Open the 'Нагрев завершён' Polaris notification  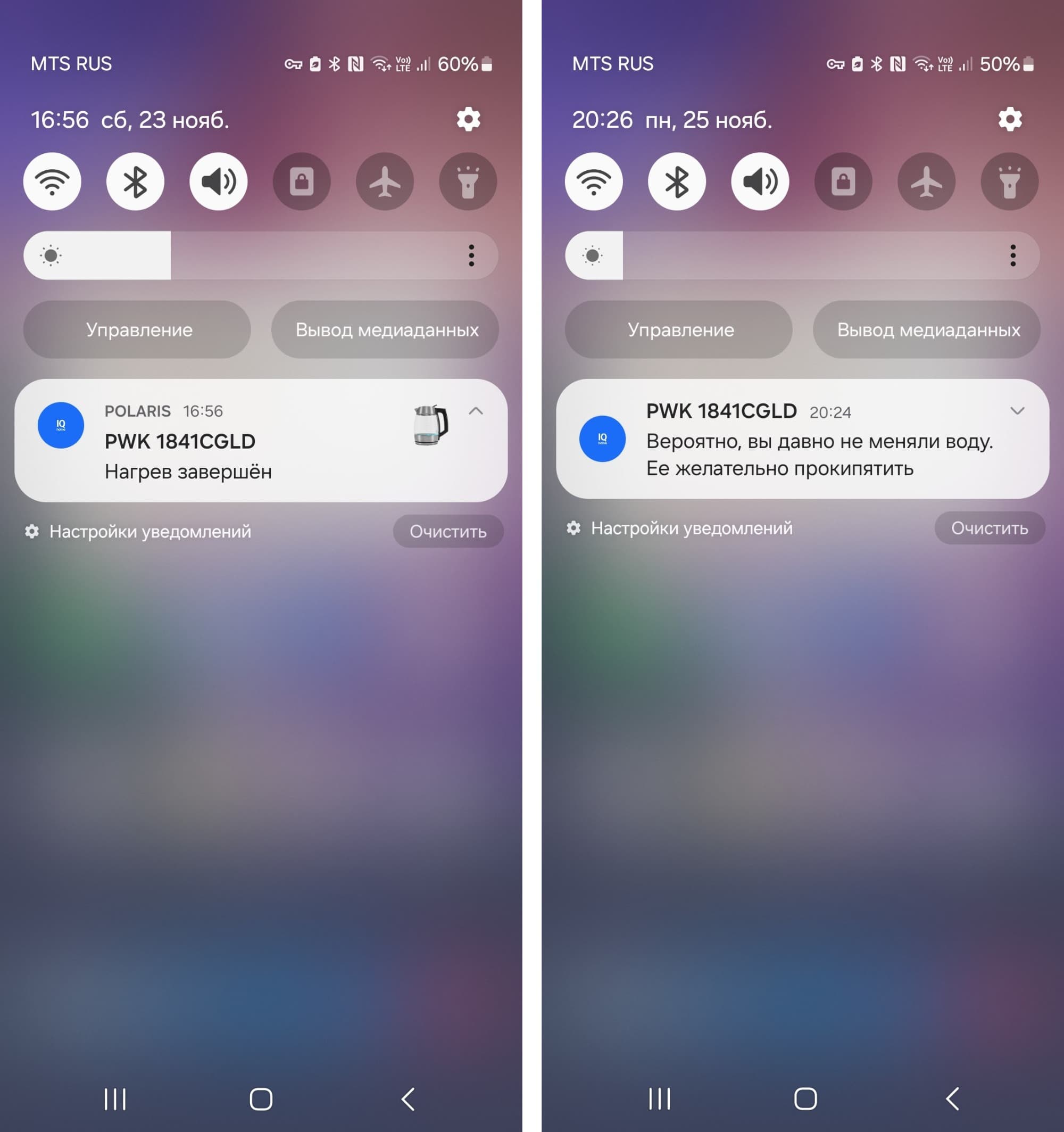coord(261,440)
